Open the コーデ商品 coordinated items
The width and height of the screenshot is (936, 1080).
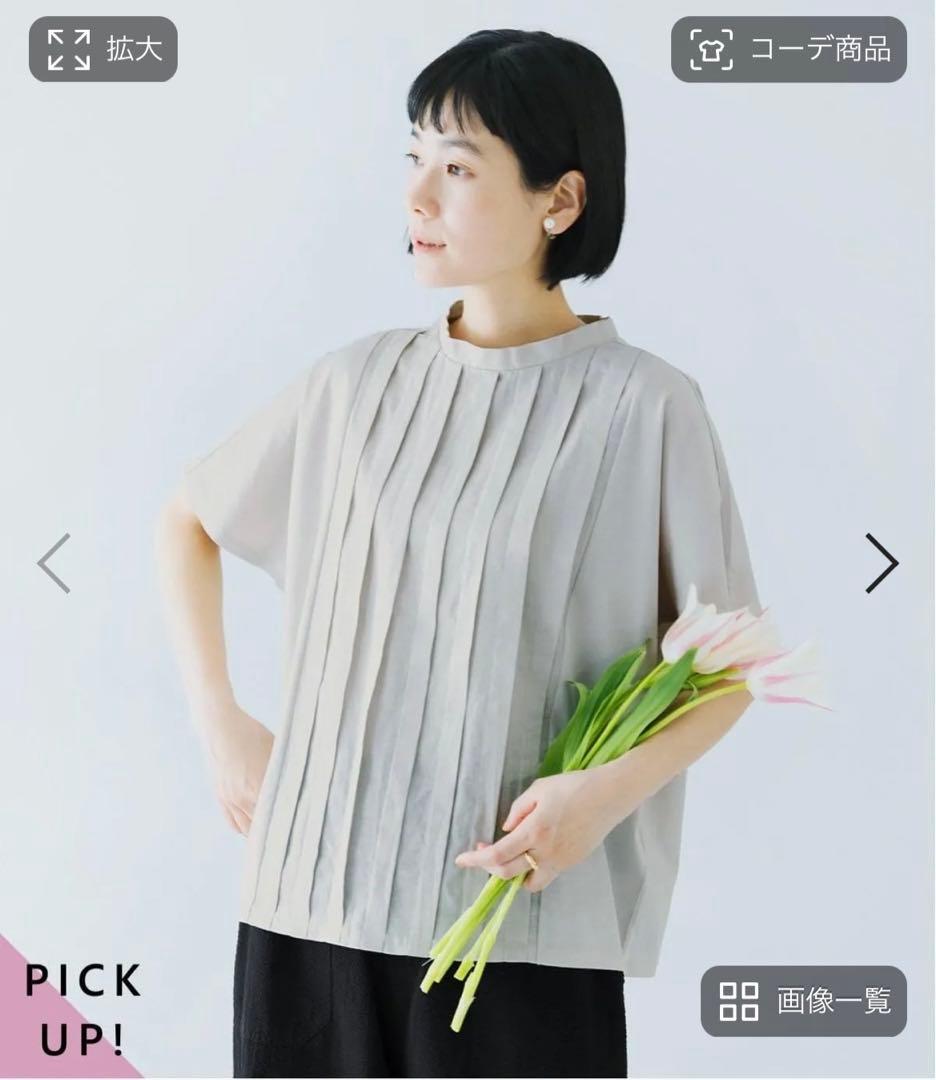click(789, 49)
